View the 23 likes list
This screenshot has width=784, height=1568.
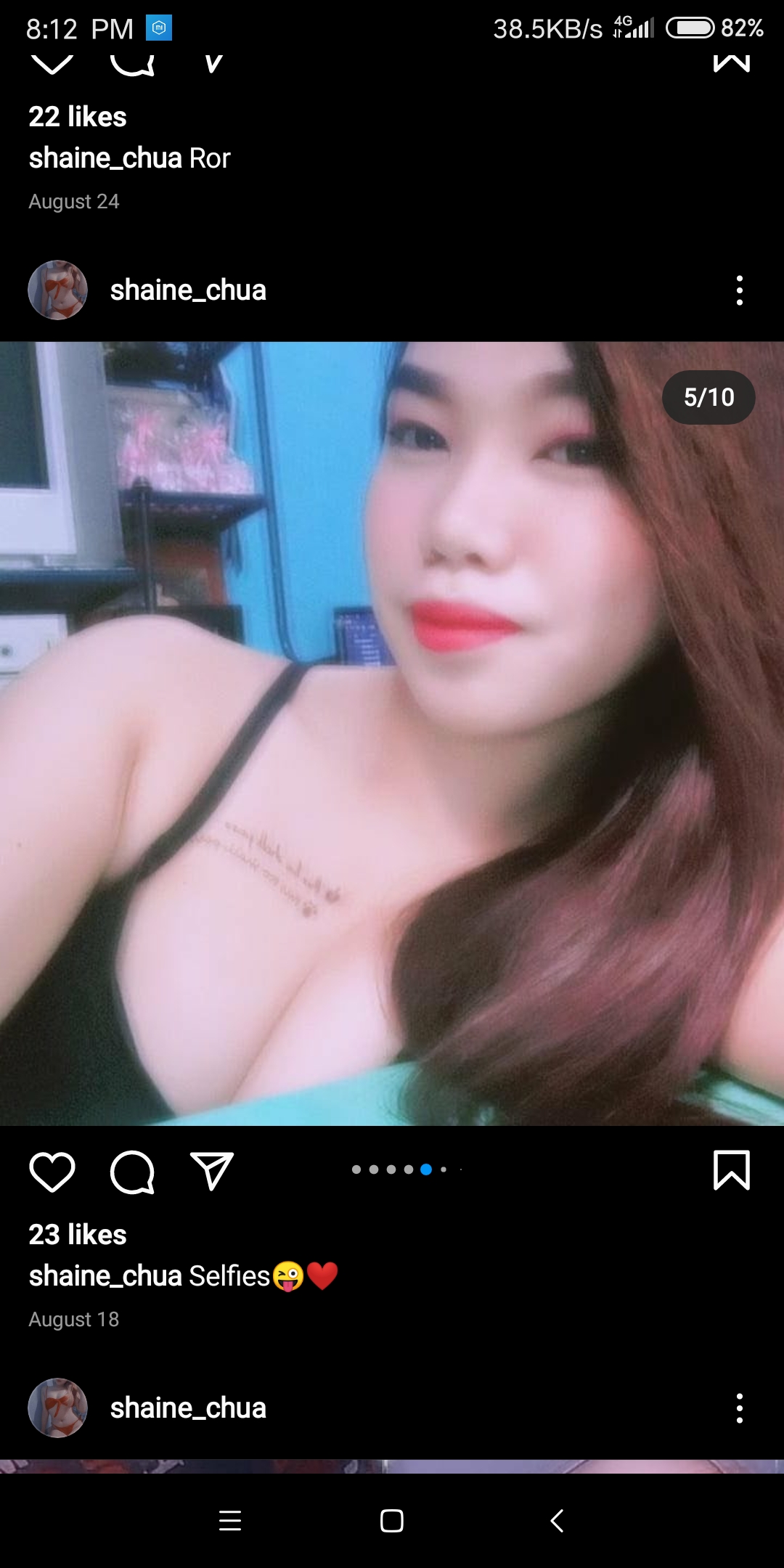78,1234
